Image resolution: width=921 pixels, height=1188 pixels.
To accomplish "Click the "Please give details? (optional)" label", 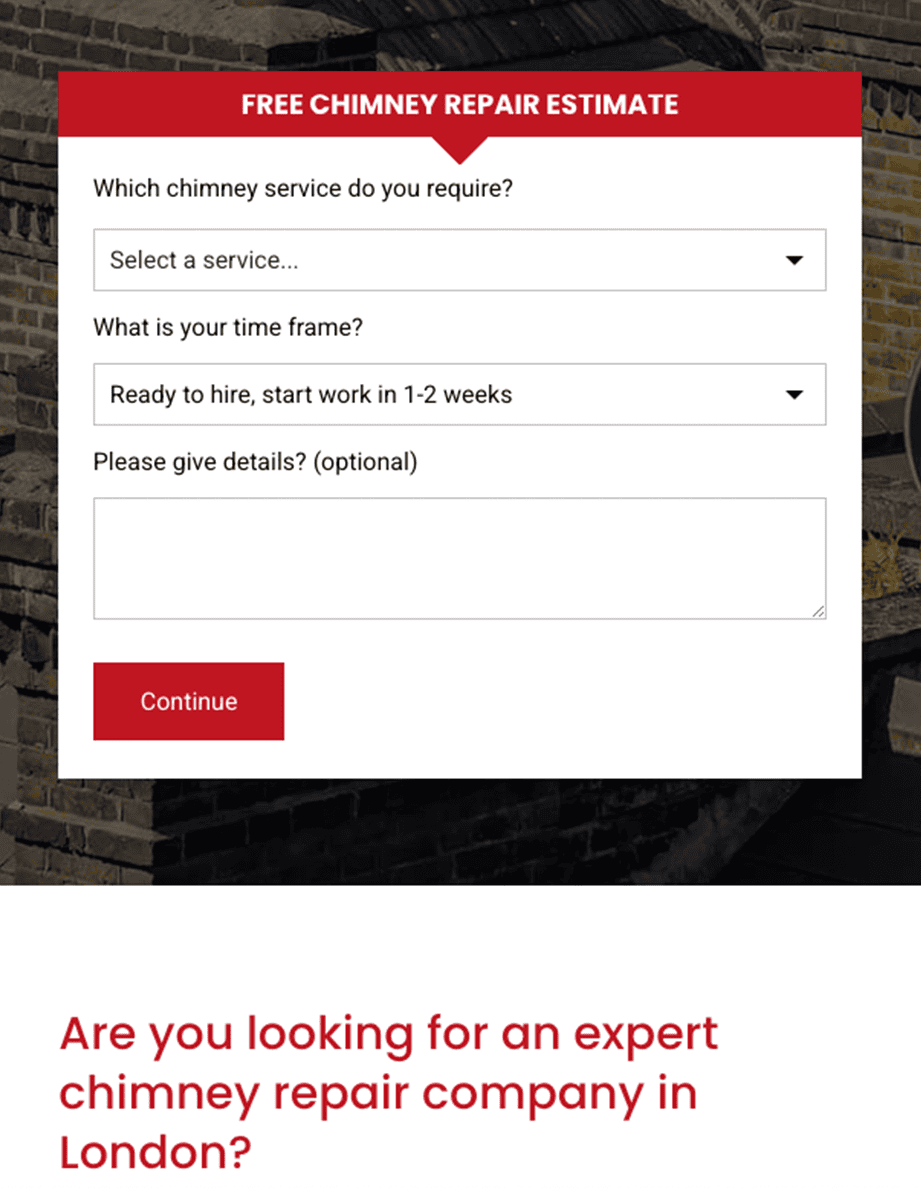I will coord(253,461).
